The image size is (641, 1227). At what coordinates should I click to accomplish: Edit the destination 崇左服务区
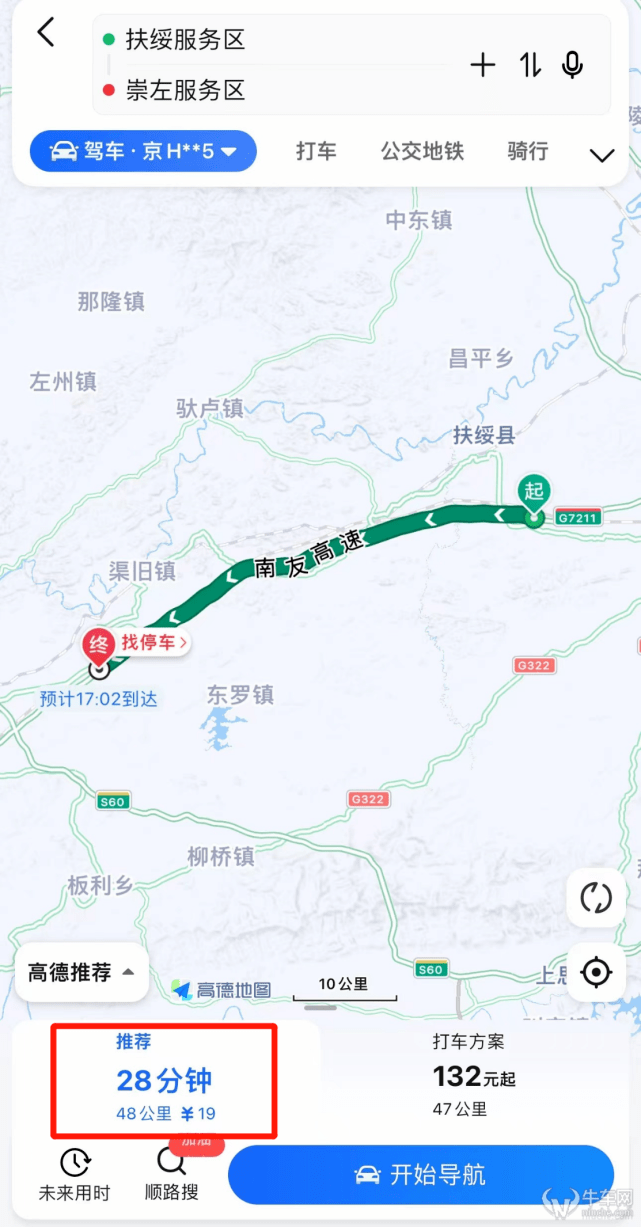tap(186, 91)
